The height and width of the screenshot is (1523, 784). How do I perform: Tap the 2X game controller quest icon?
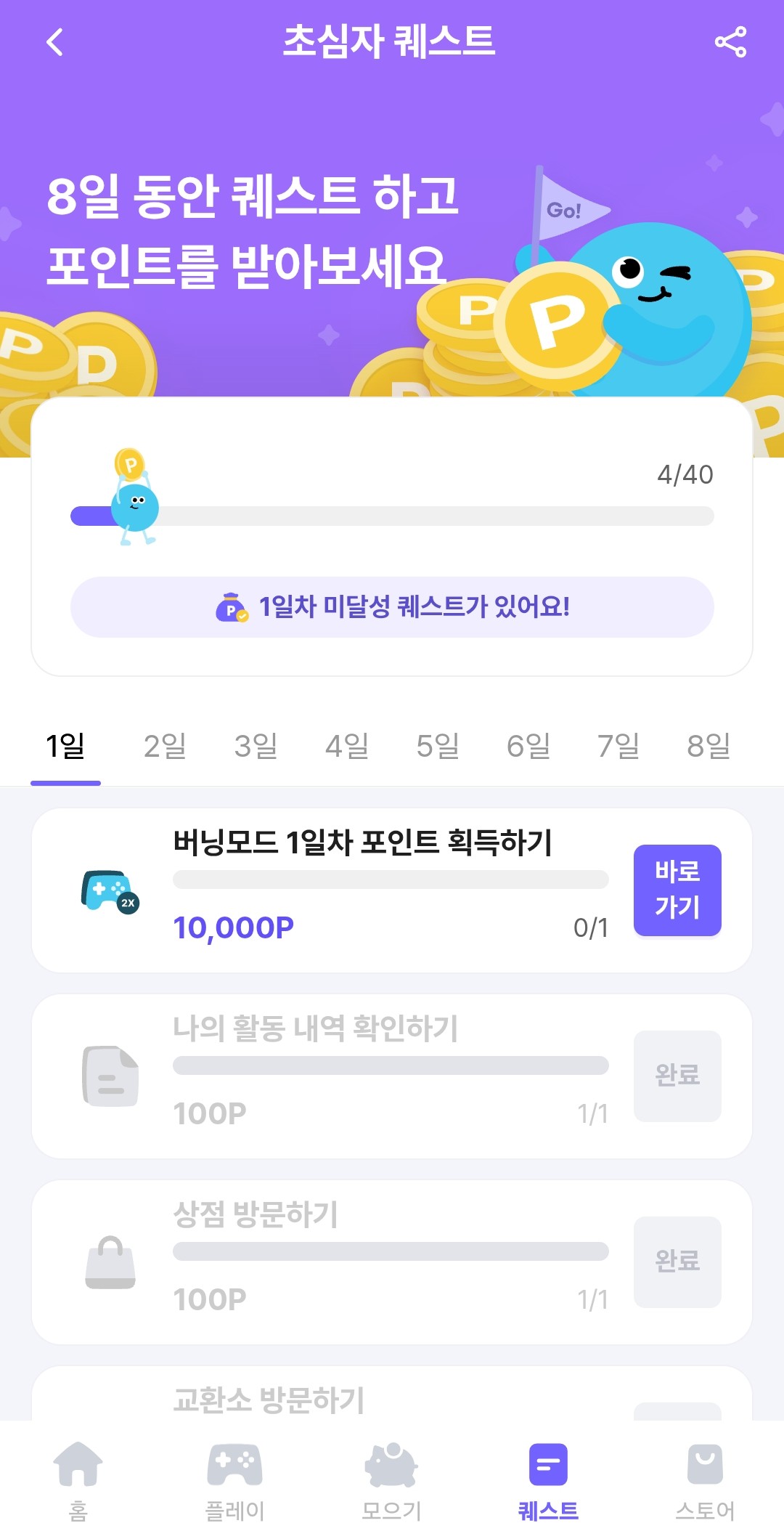point(109,888)
